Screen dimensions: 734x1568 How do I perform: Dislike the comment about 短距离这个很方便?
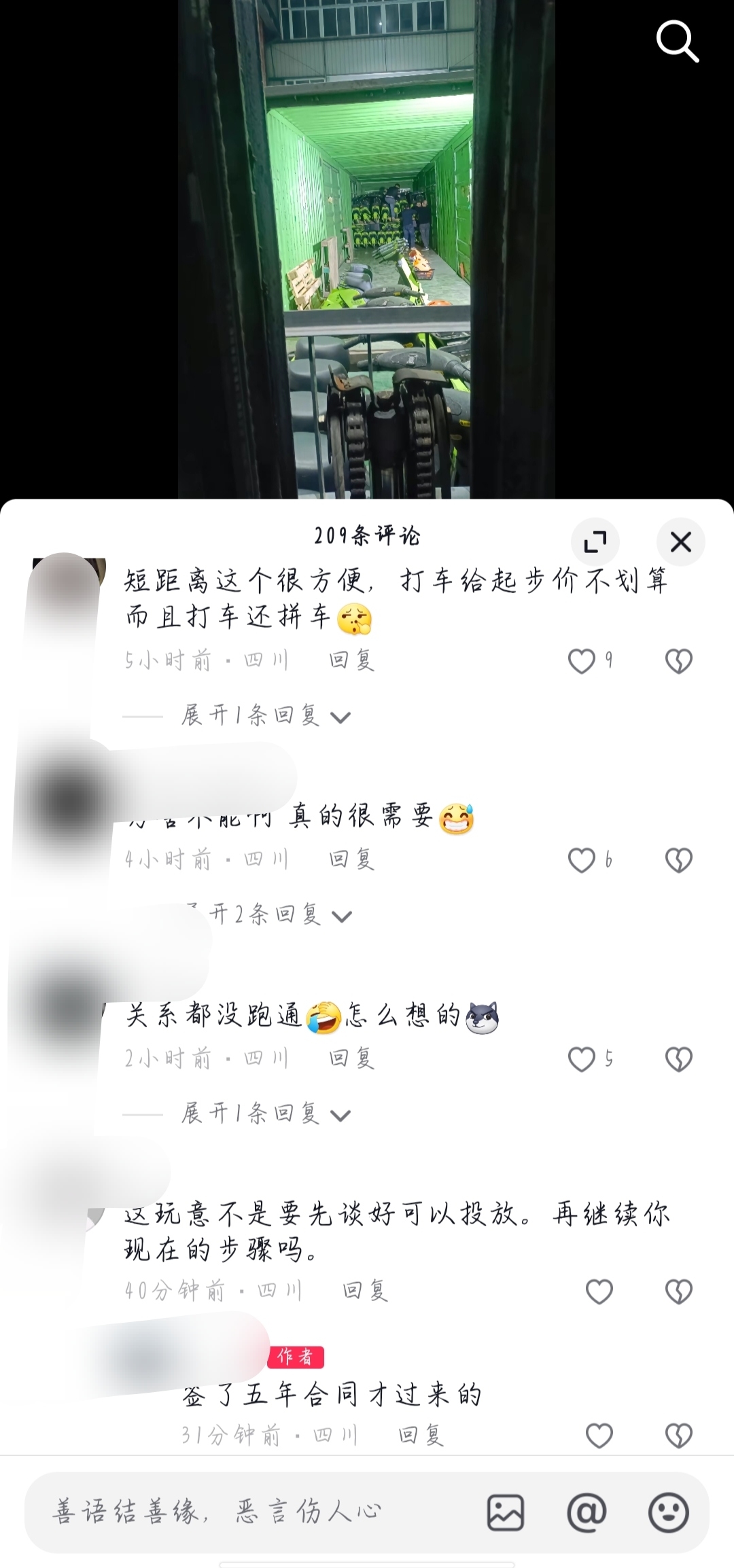678,660
